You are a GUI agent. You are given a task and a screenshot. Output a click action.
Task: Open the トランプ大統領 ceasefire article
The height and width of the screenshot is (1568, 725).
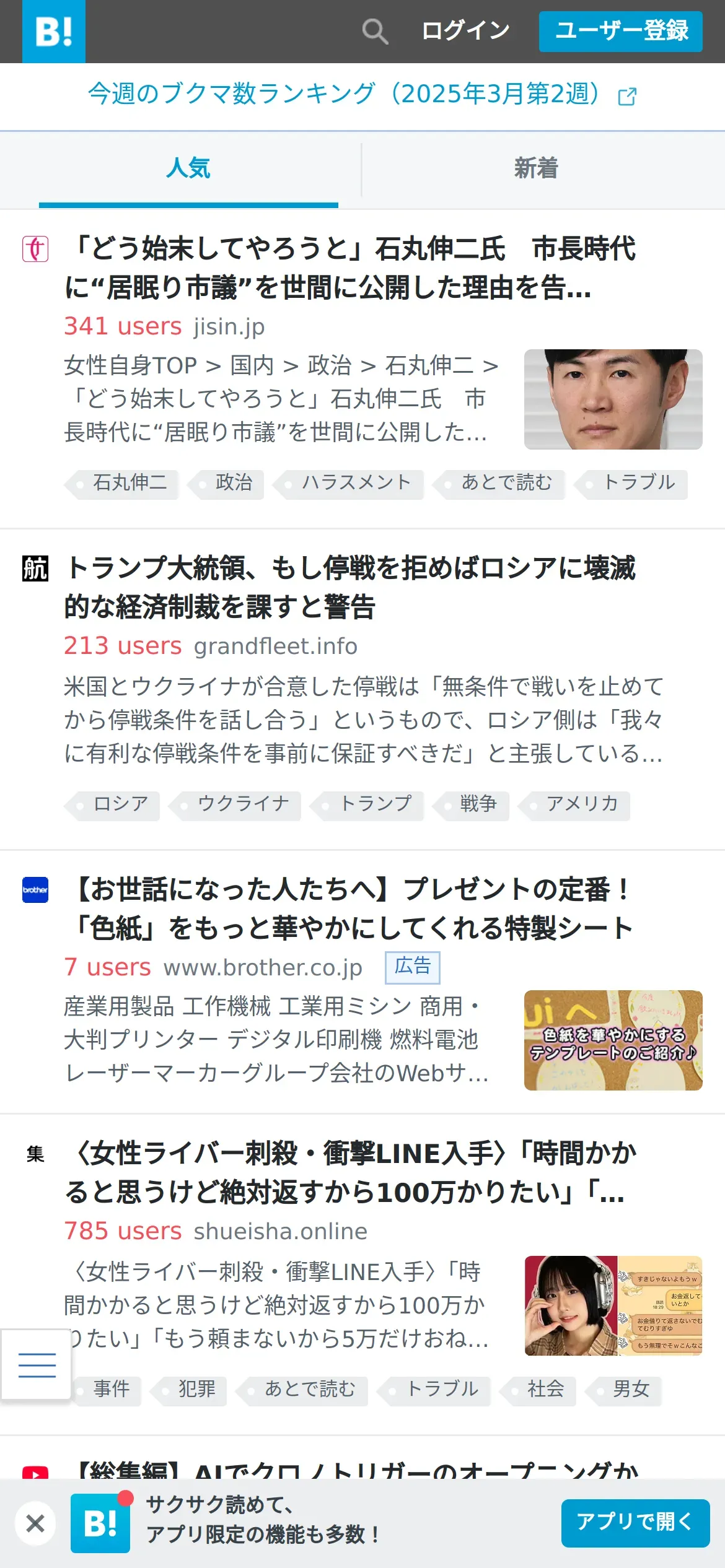[350, 587]
